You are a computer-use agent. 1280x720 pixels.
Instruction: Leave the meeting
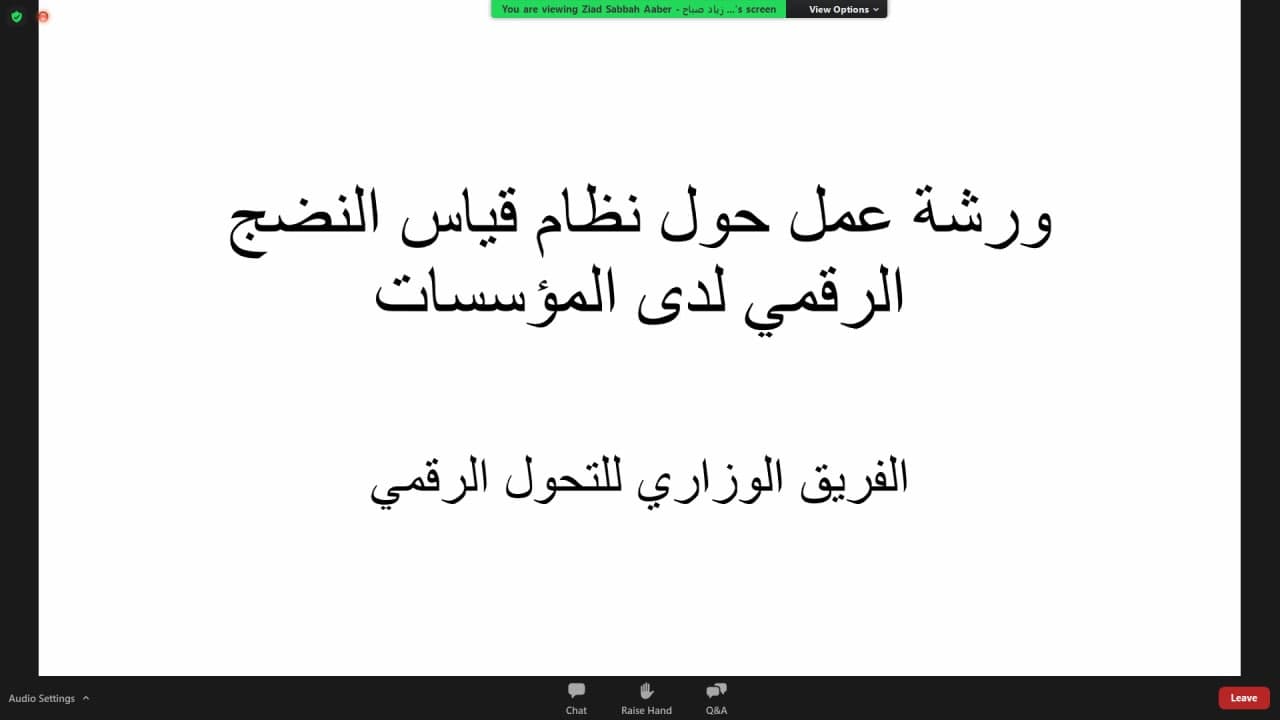(x=1243, y=698)
